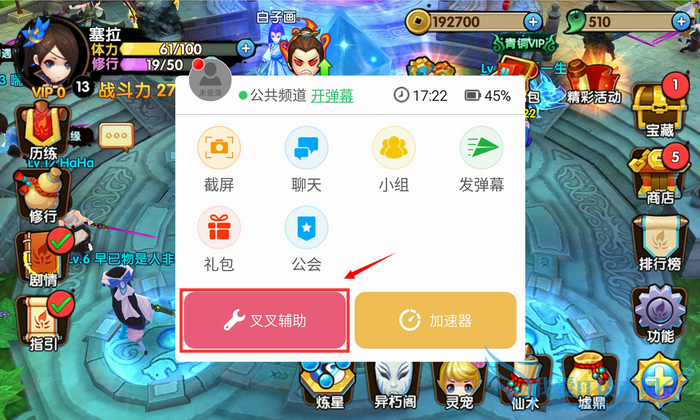
Task: Open the 剧情 story quest
Action: 42,254
